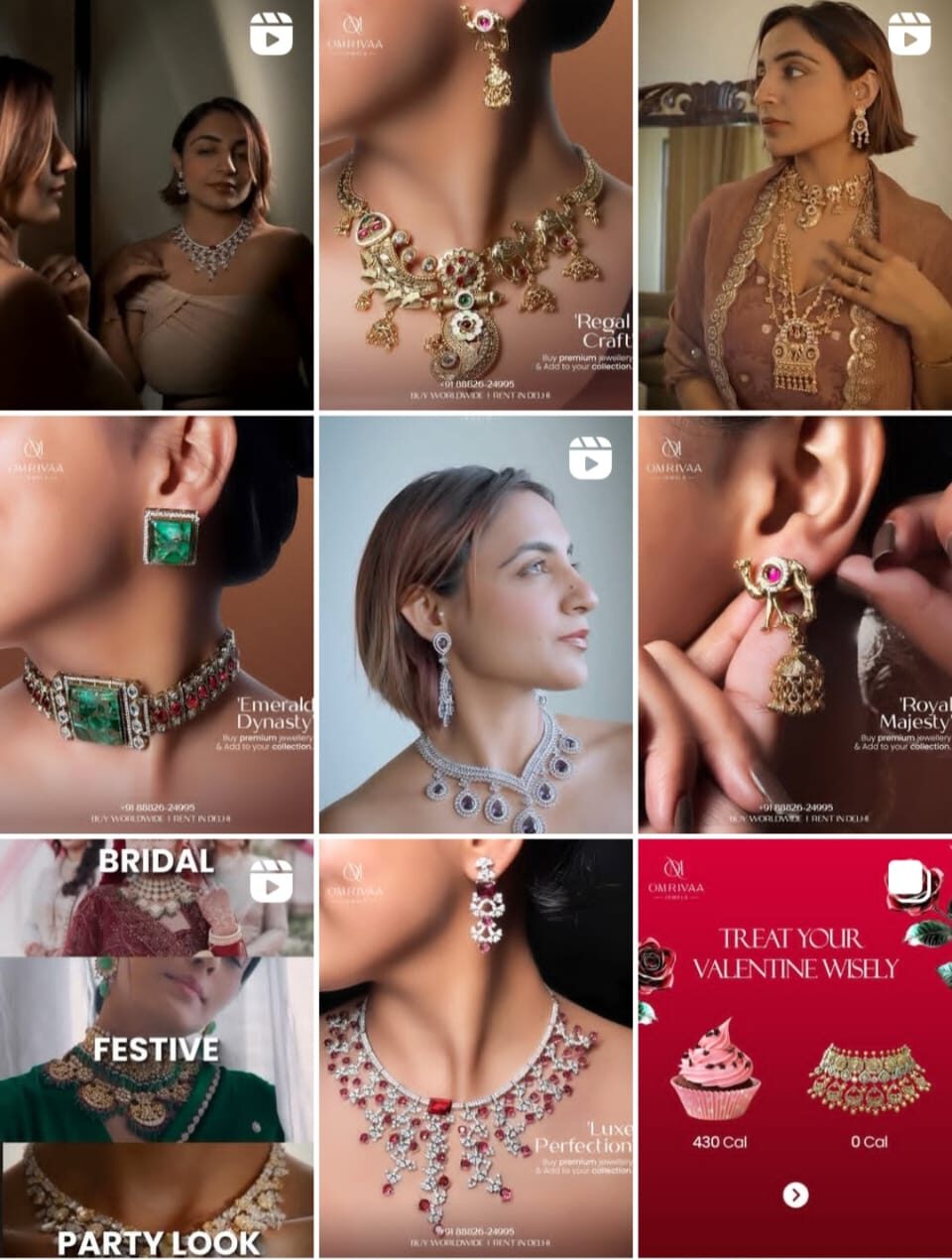Open the reel with layered gold necklaces
952x1260 pixels.
pos(794,203)
